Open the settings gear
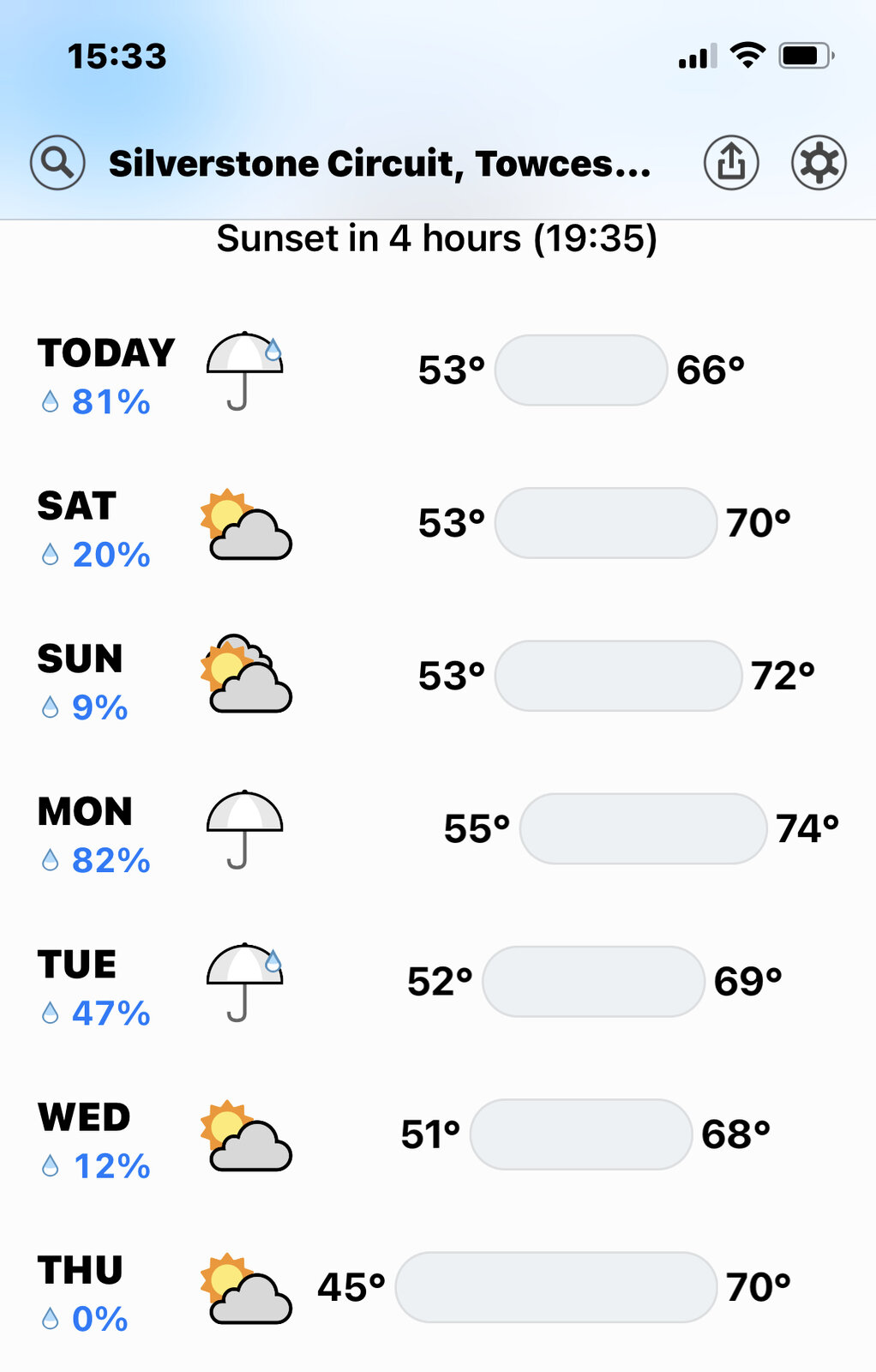Image resolution: width=876 pixels, height=1372 pixels. (x=819, y=162)
